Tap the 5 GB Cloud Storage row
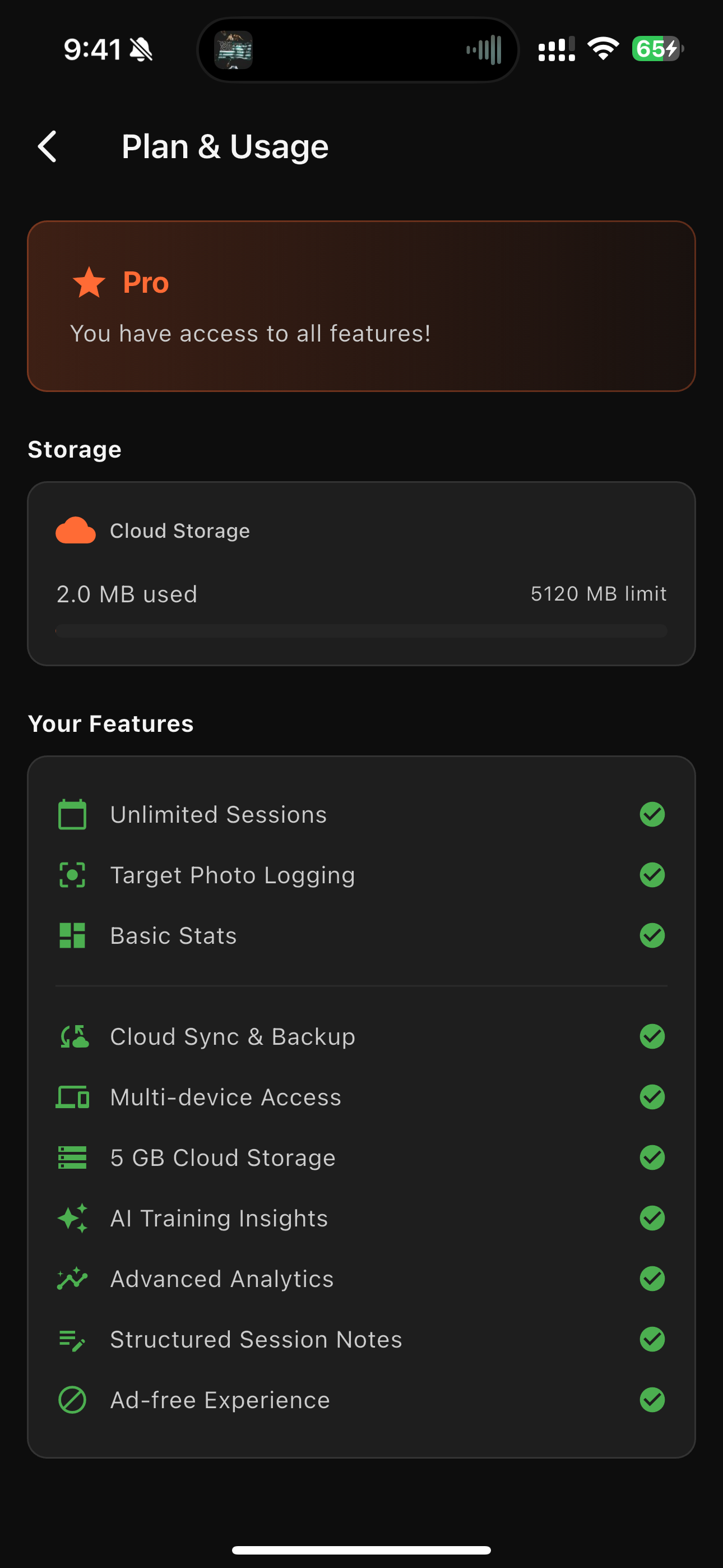 point(361,1157)
